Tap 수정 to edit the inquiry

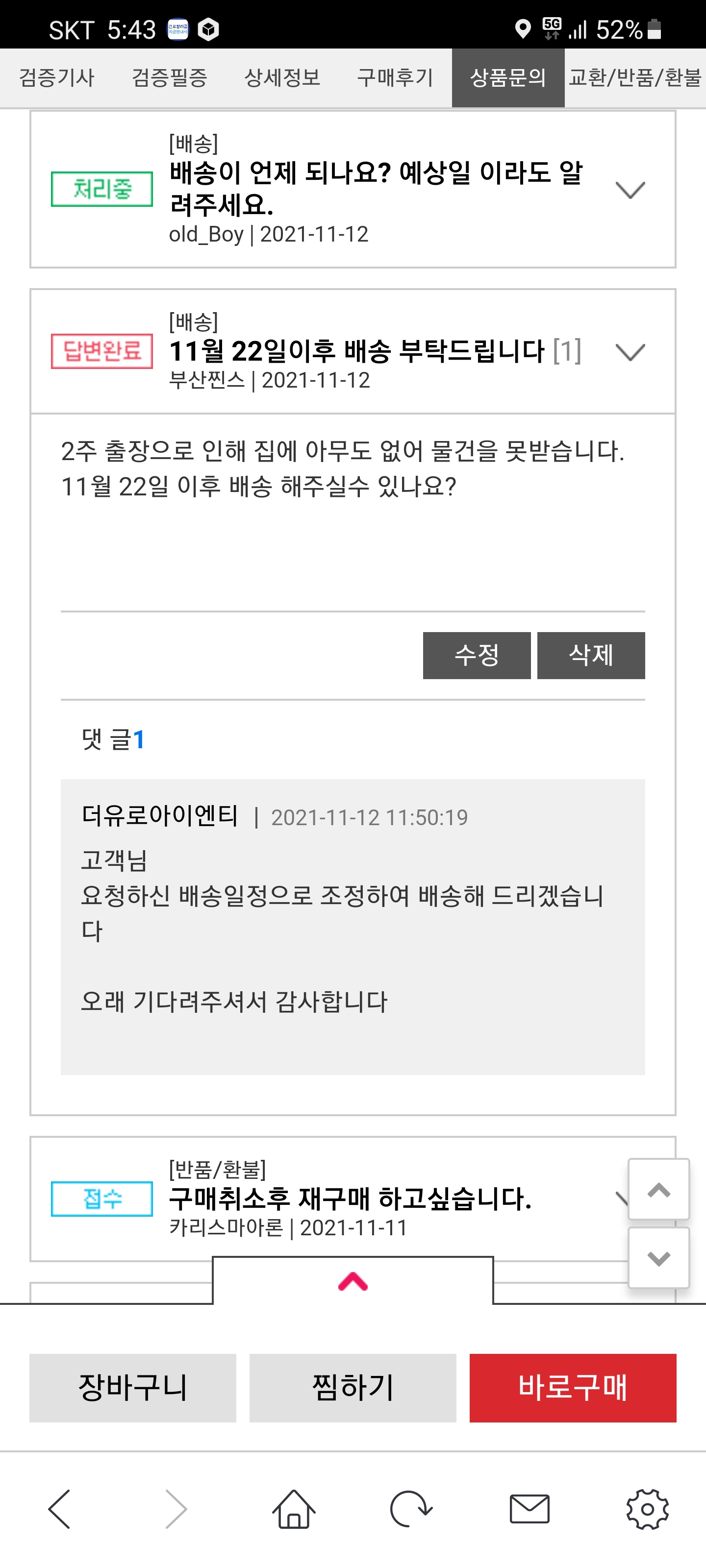tap(477, 655)
